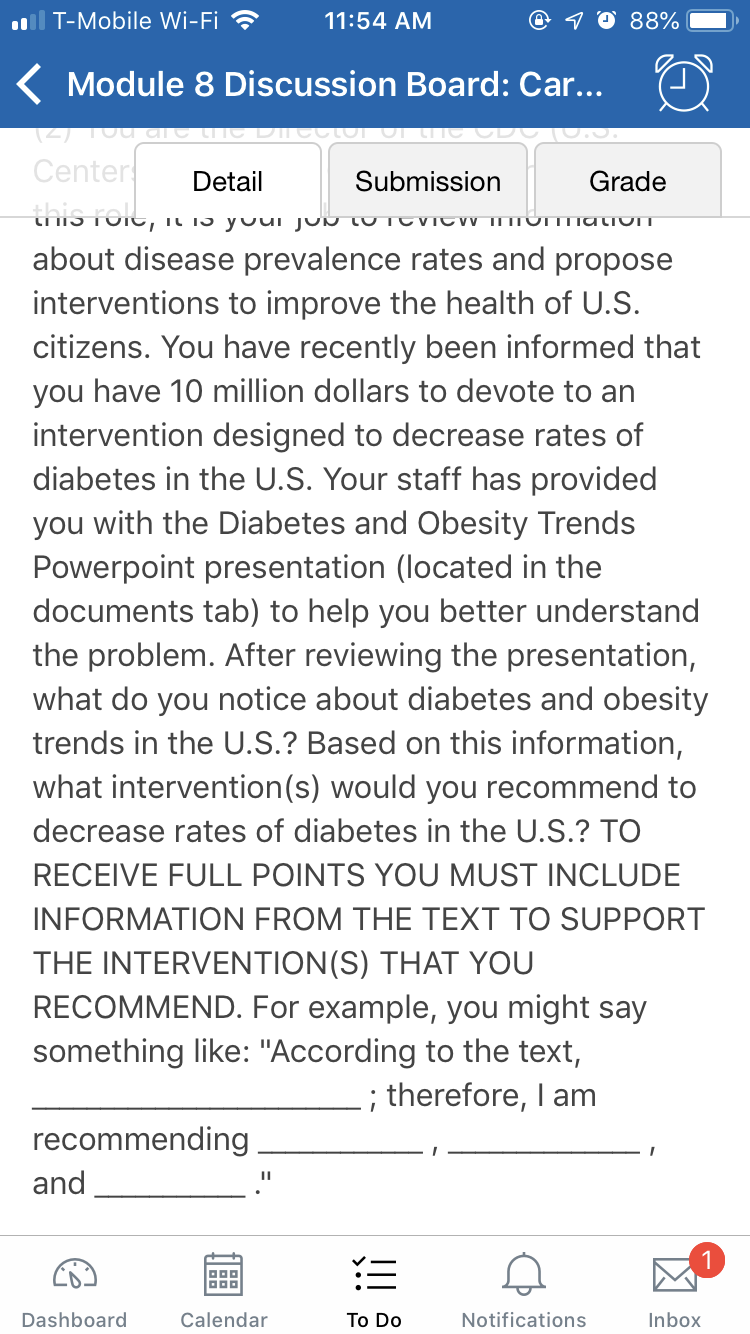
Task: Open the alarm clock reminder icon
Action: click(x=685, y=83)
